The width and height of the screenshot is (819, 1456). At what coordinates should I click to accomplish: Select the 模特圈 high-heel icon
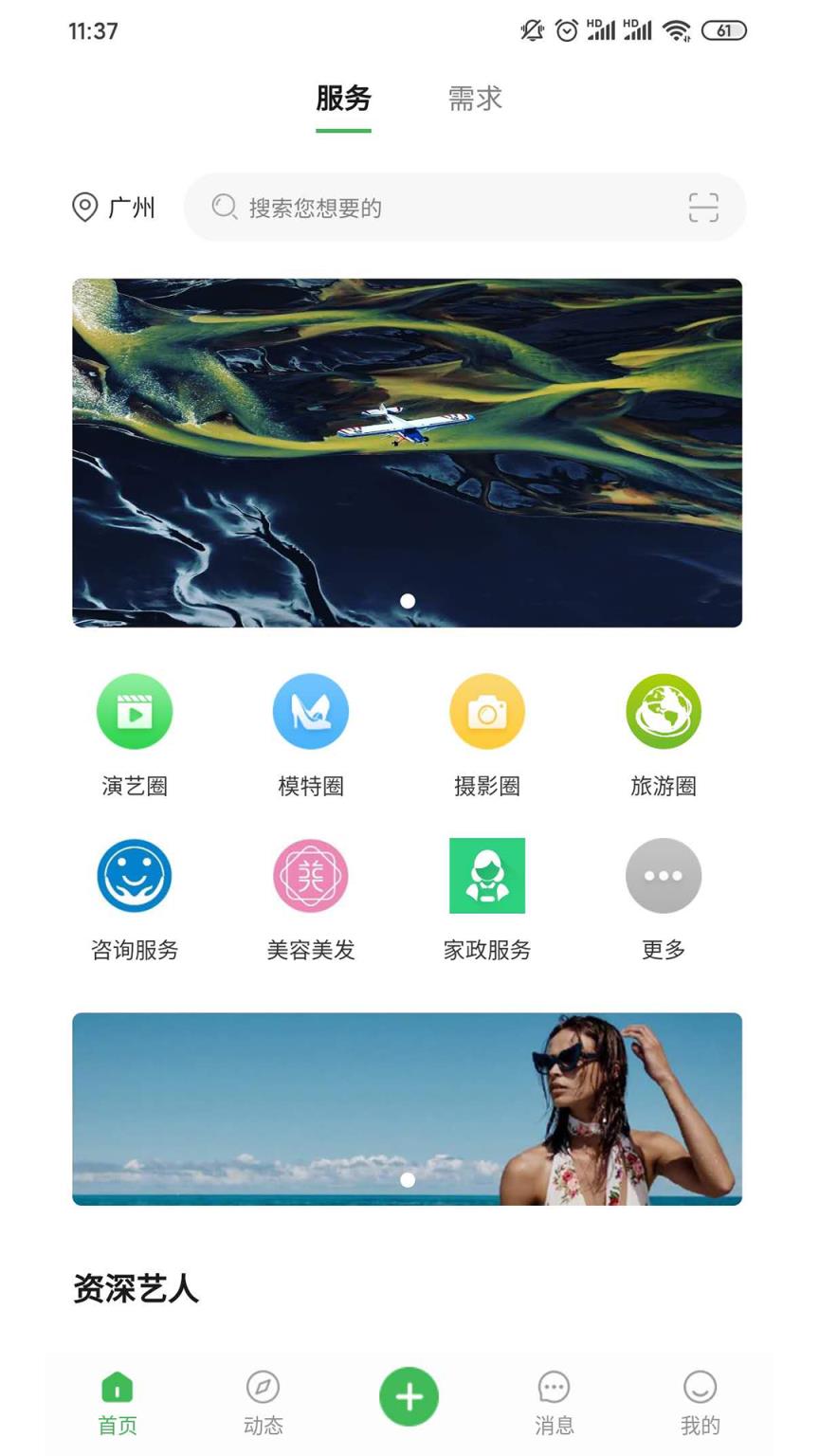point(311,710)
